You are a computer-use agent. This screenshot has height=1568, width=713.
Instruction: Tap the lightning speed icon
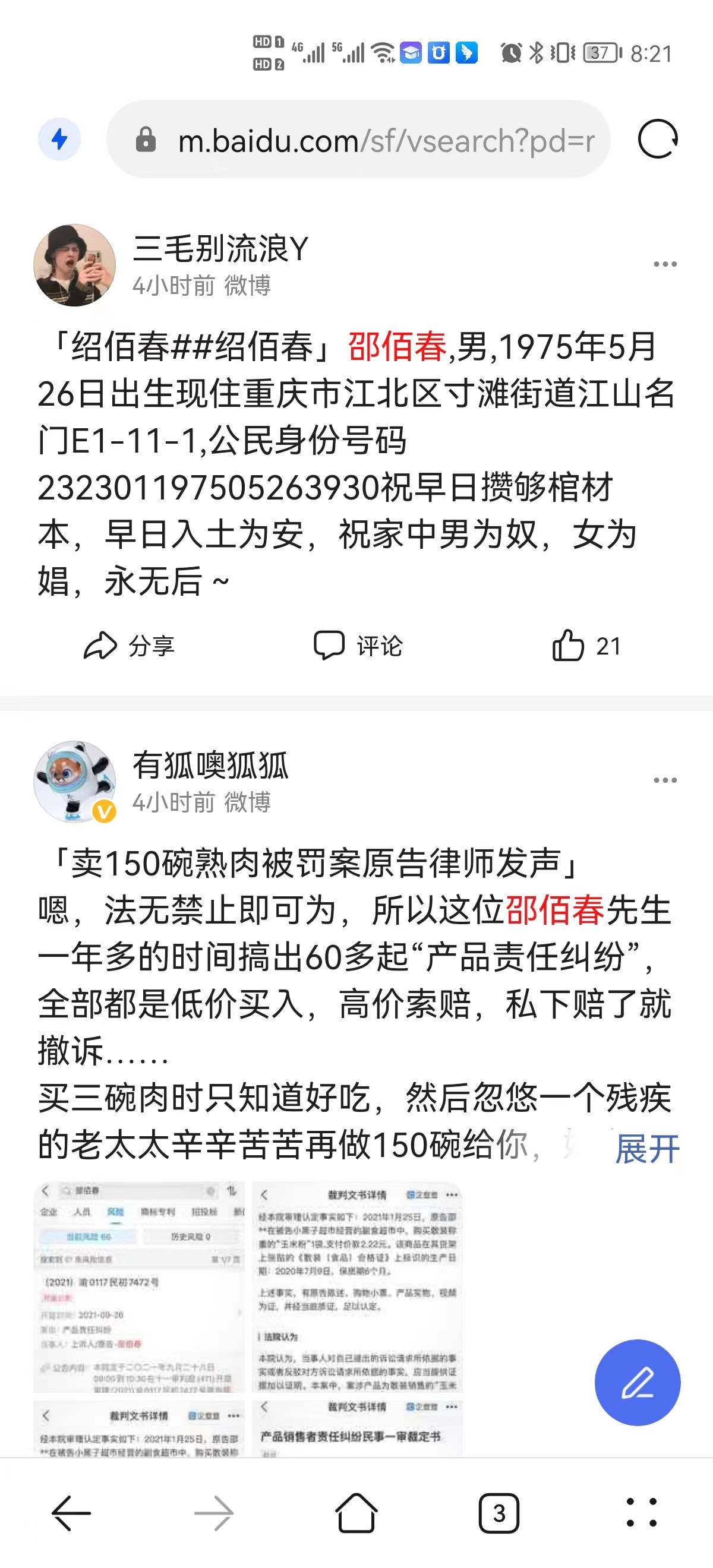click(x=59, y=140)
